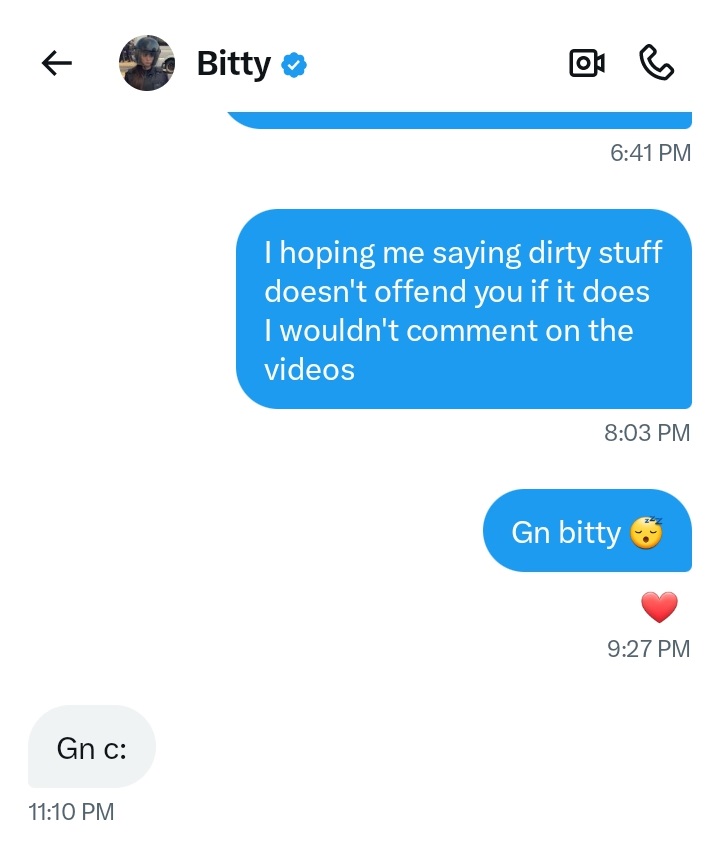Go back to the messages list
Viewport: 714px width, 865px height.
[x=57, y=64]
